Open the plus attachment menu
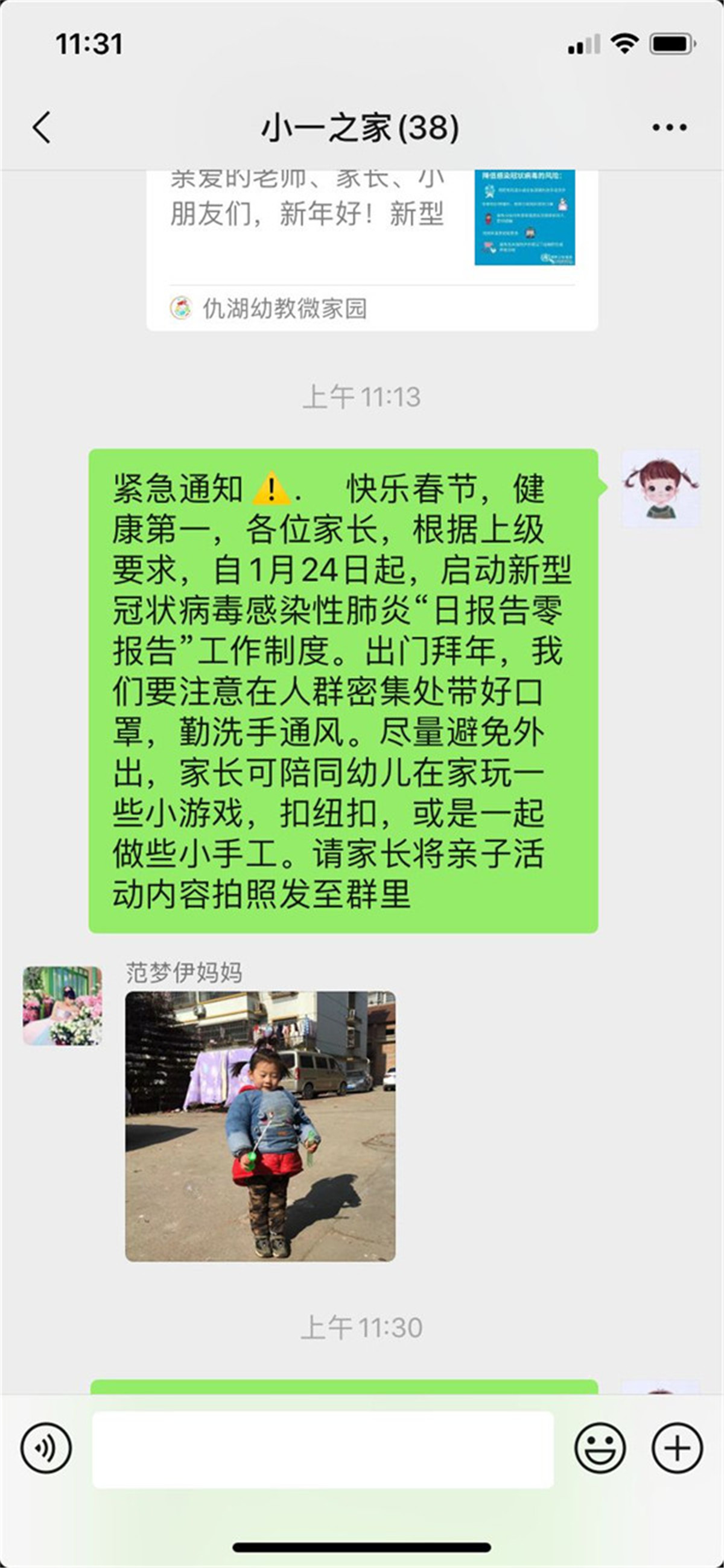The image size is (724, 1568). coord(676,1448)
